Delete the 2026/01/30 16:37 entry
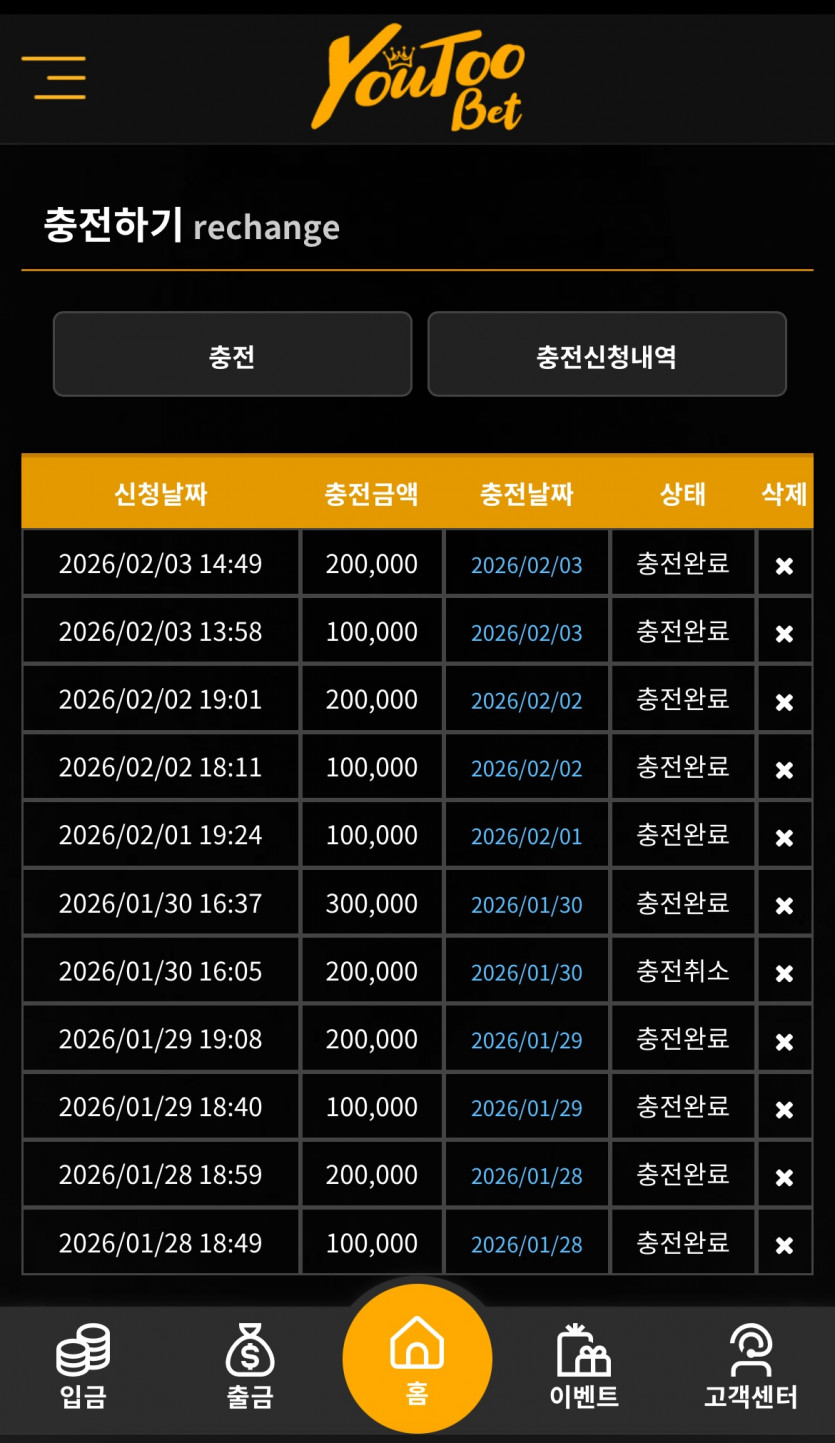Image resolution: width=835 pixels, height=1443 pixels. pos(785,906)
